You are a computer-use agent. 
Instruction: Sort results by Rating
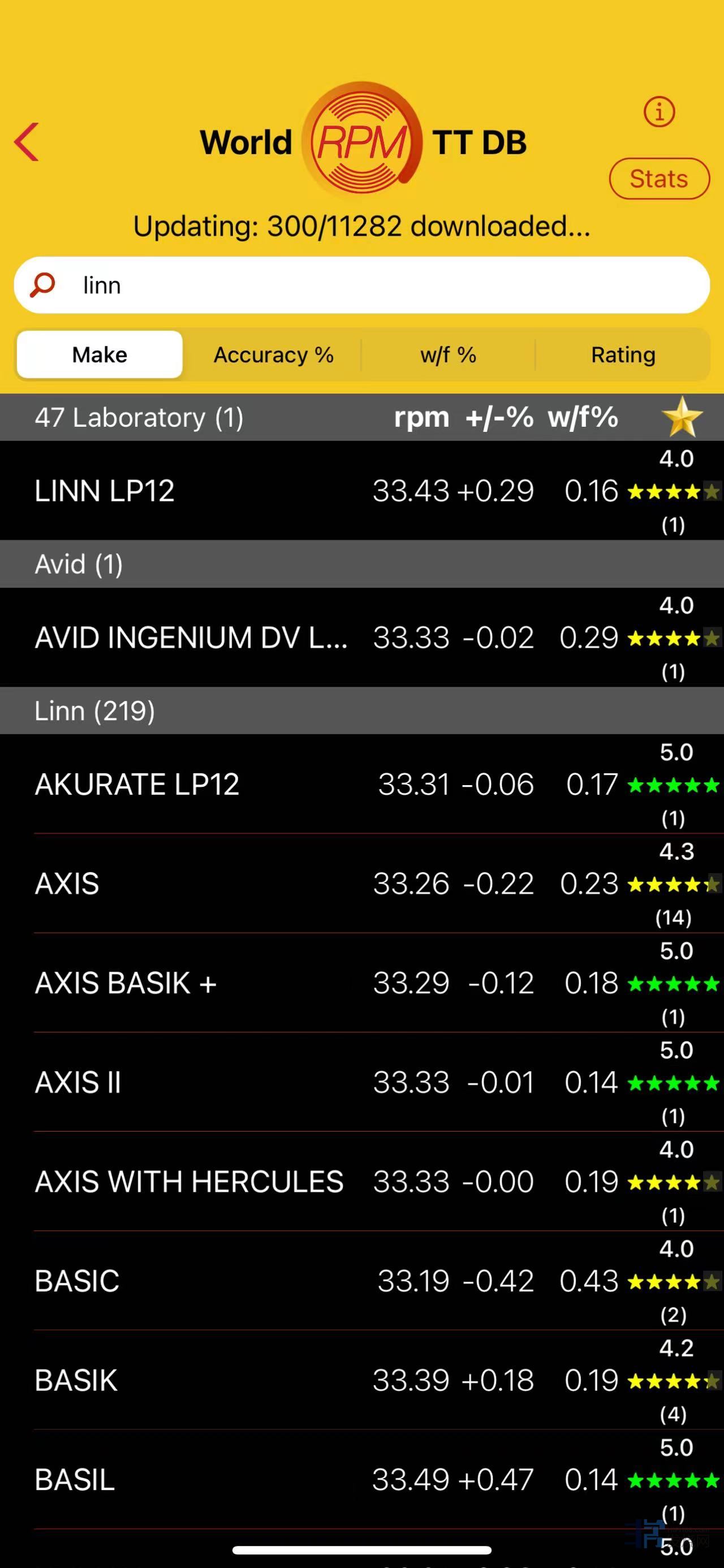pos(623,355)
